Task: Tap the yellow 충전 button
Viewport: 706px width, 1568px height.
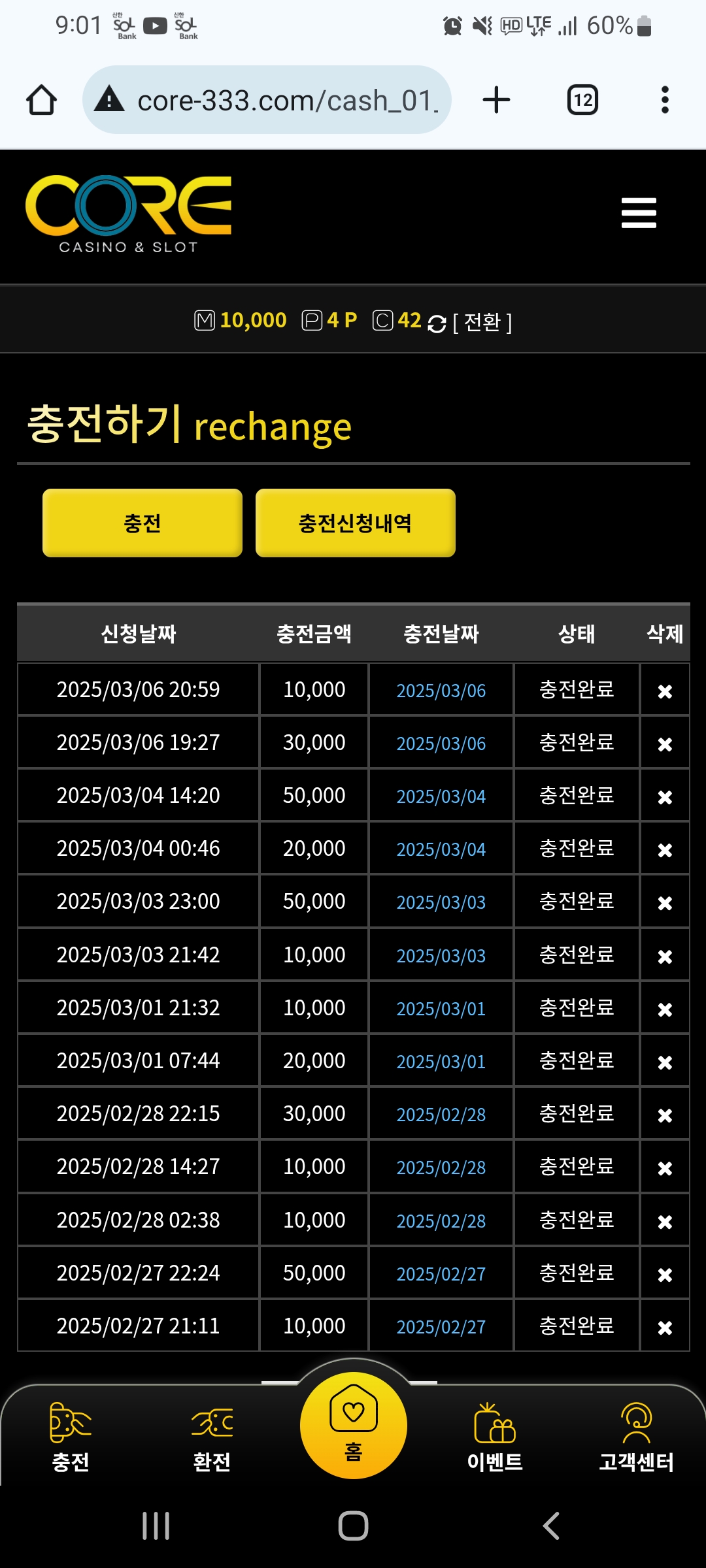Action: click(x=142, y=523)
